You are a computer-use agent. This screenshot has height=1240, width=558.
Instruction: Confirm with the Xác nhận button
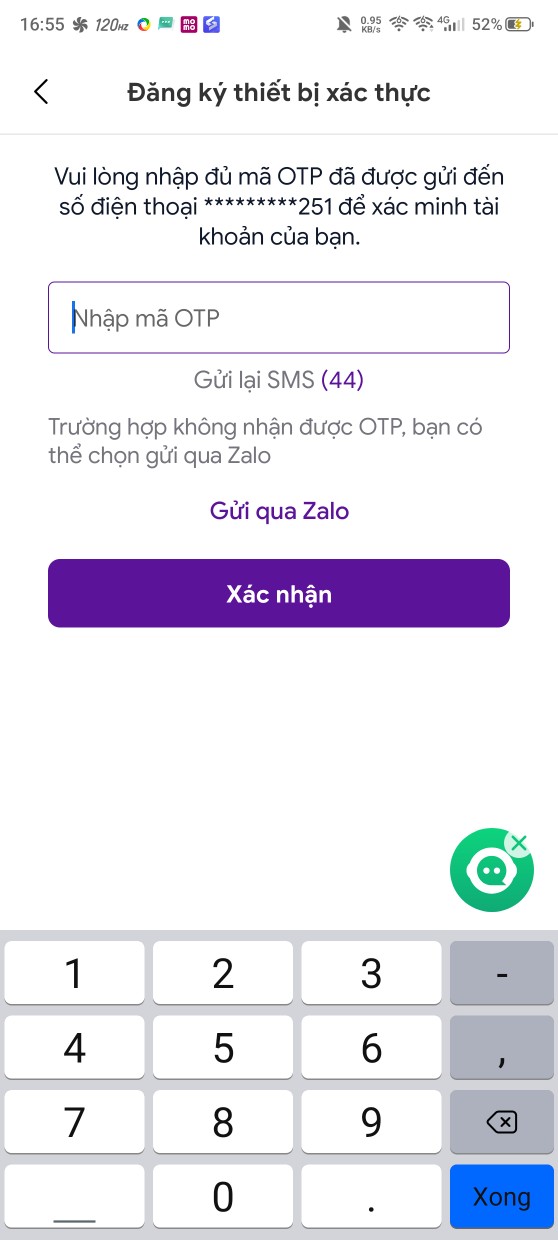click(279, 593)
